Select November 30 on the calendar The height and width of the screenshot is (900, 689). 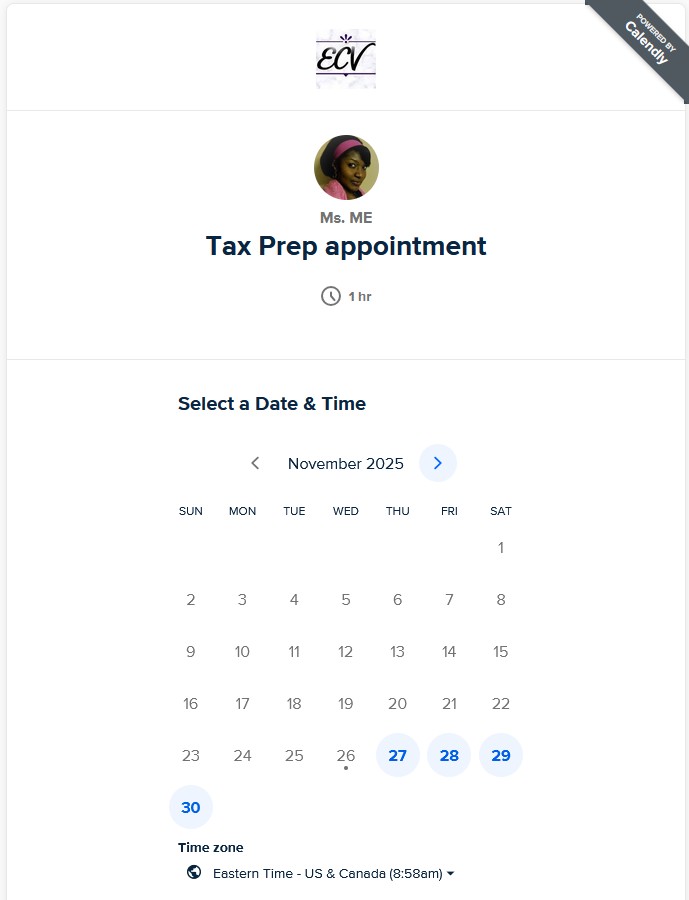click(191, 807)
